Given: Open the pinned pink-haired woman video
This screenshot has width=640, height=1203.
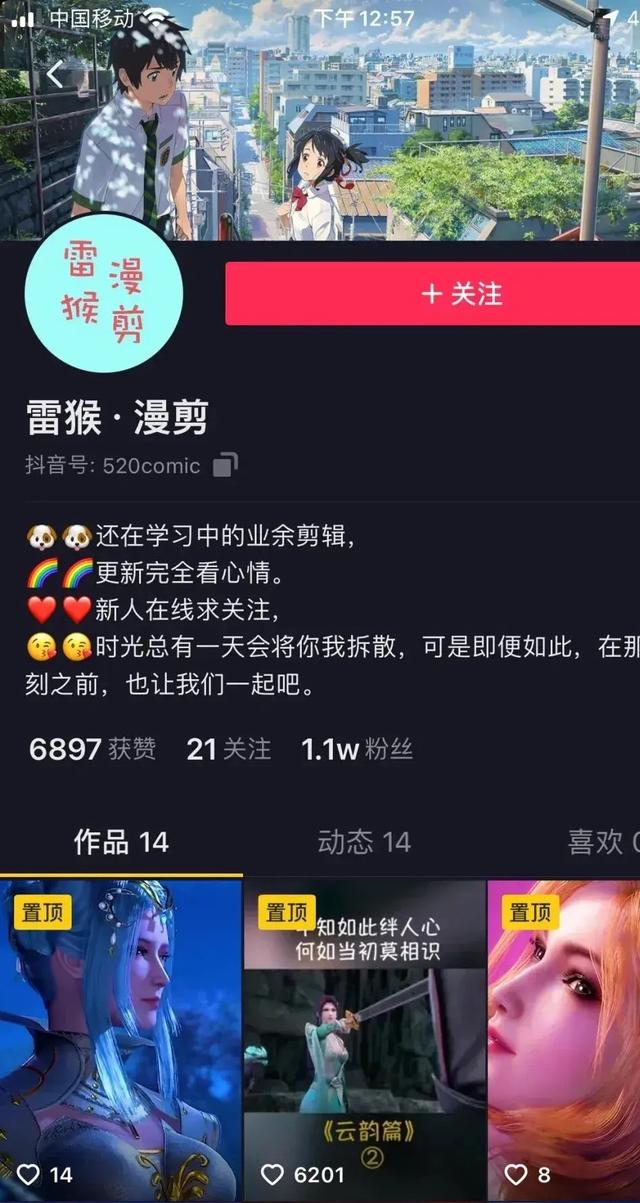Looking at the screenshot, I should coord(564,1040).
